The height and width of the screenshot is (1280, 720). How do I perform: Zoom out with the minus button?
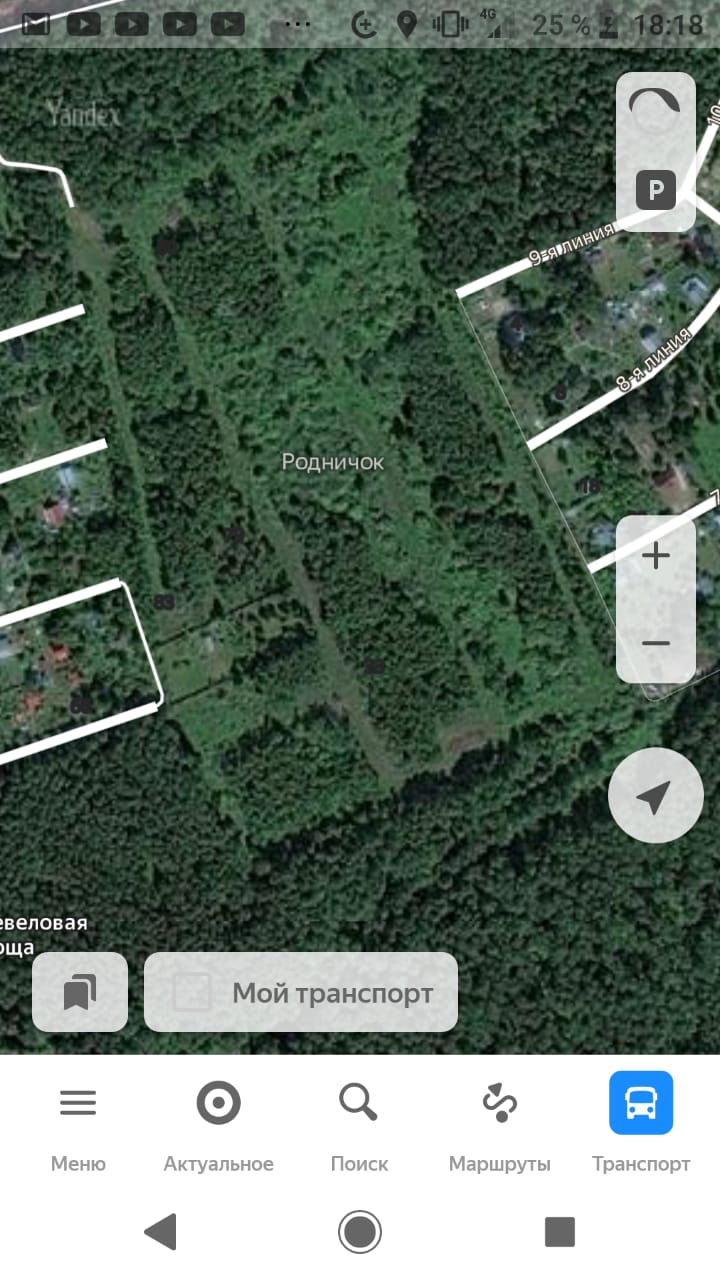point(655,642)
